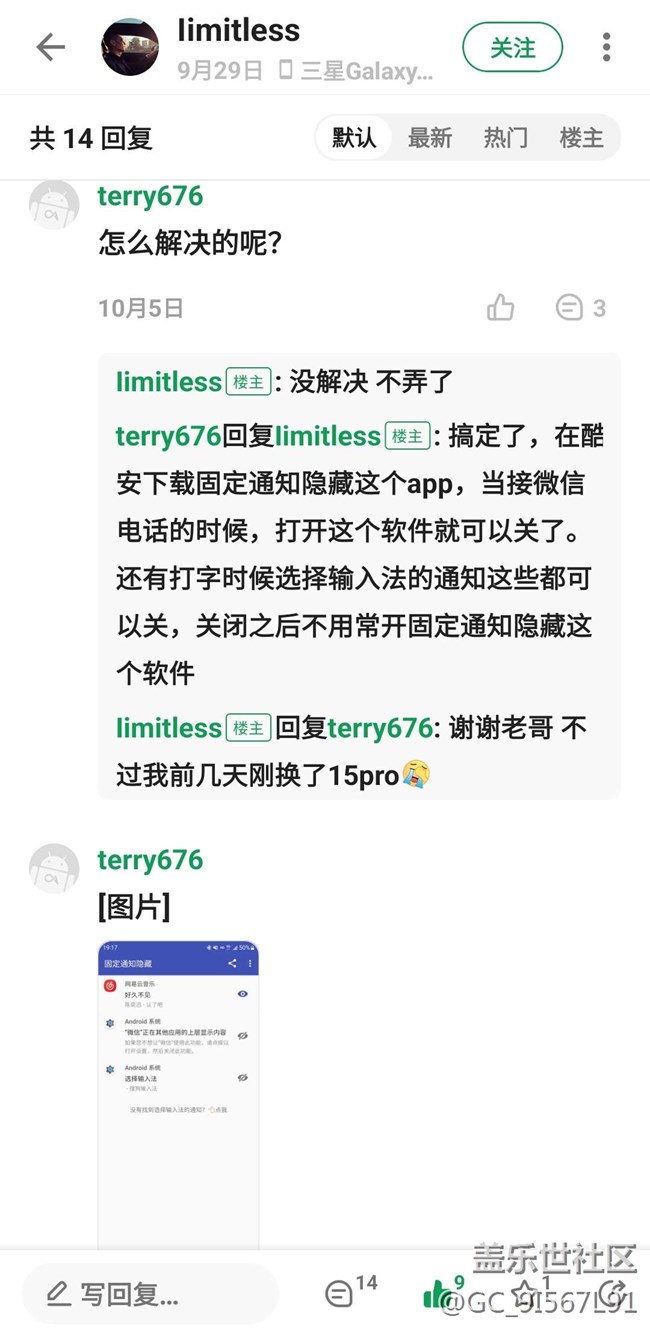
Task: Open the 3 replies on terry676's comment
Action: pyautogui.click(x=580, y=308)
